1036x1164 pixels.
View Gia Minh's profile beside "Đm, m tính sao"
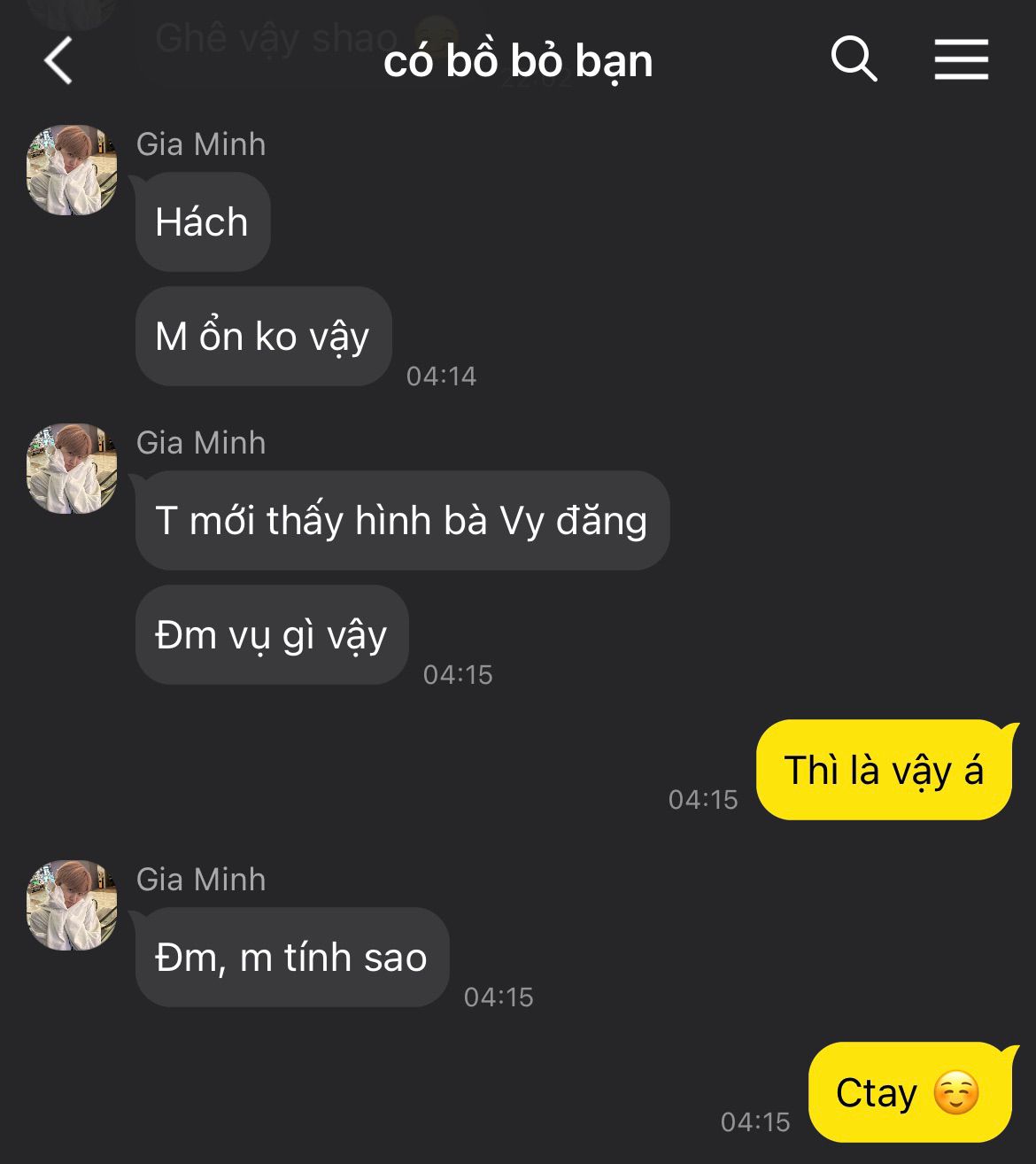click(x=73, y=904)
